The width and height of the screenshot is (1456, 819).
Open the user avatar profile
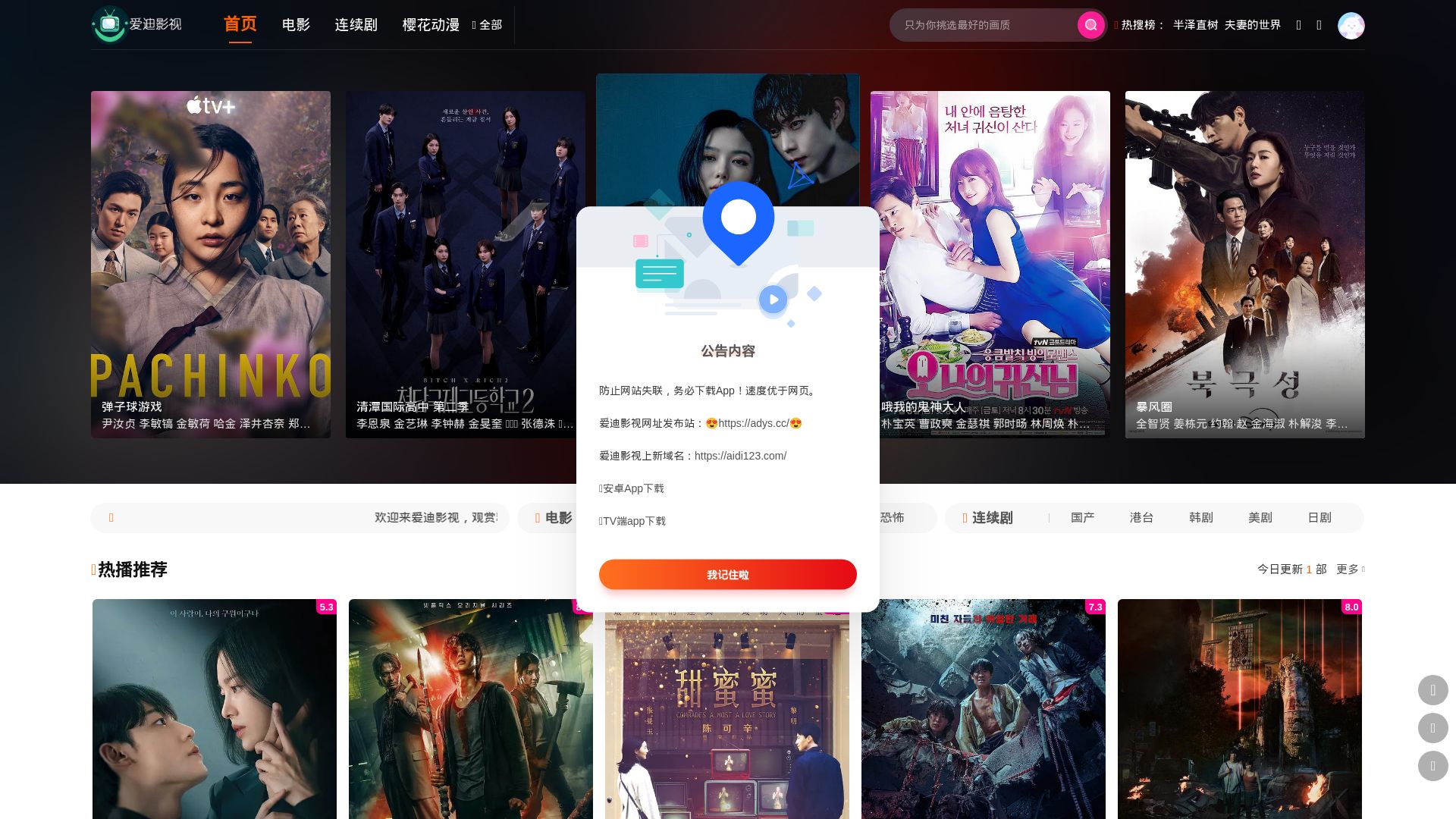[x=1351, y=26]
